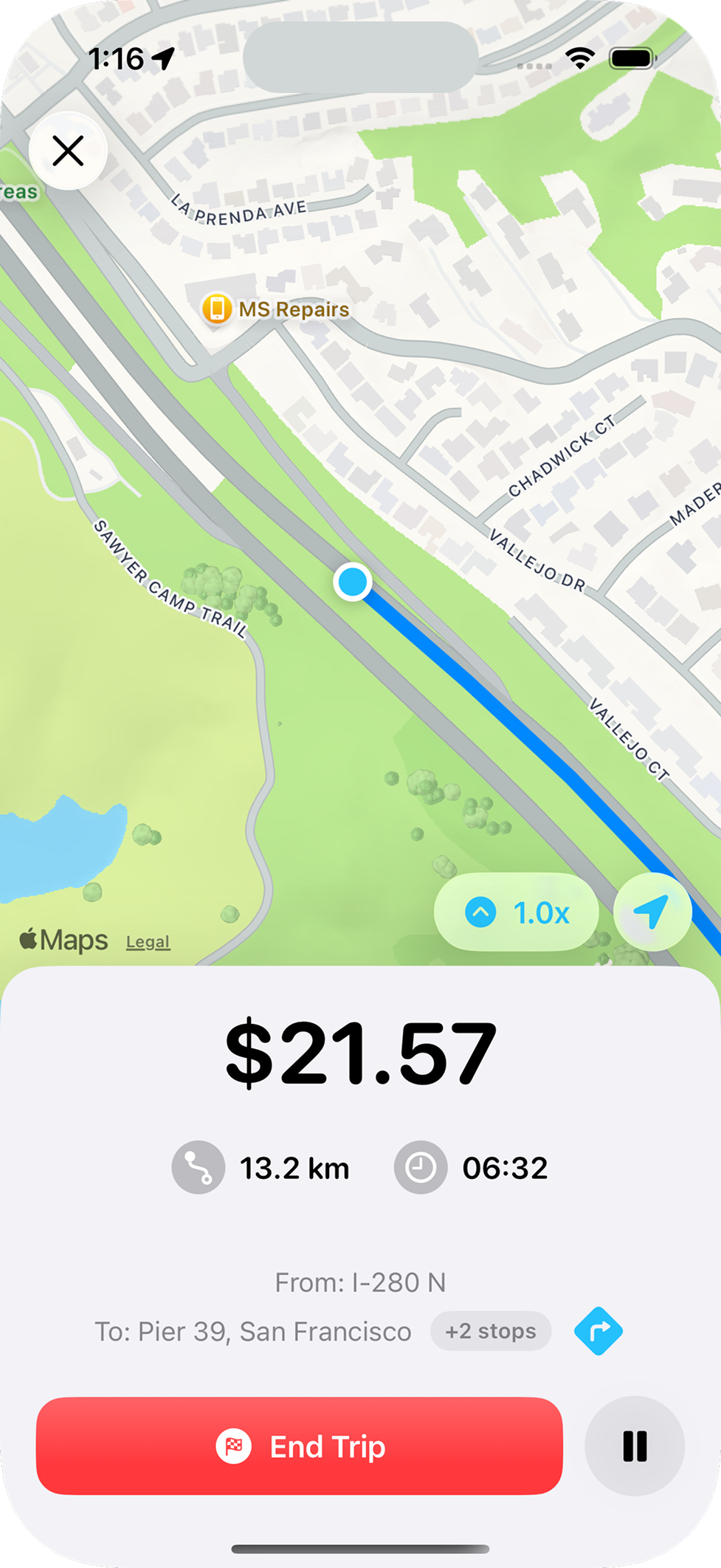This screenshot has width=721, height=1568.
Task: Tap the MS Repairs map pin
Action: (218, 309)
